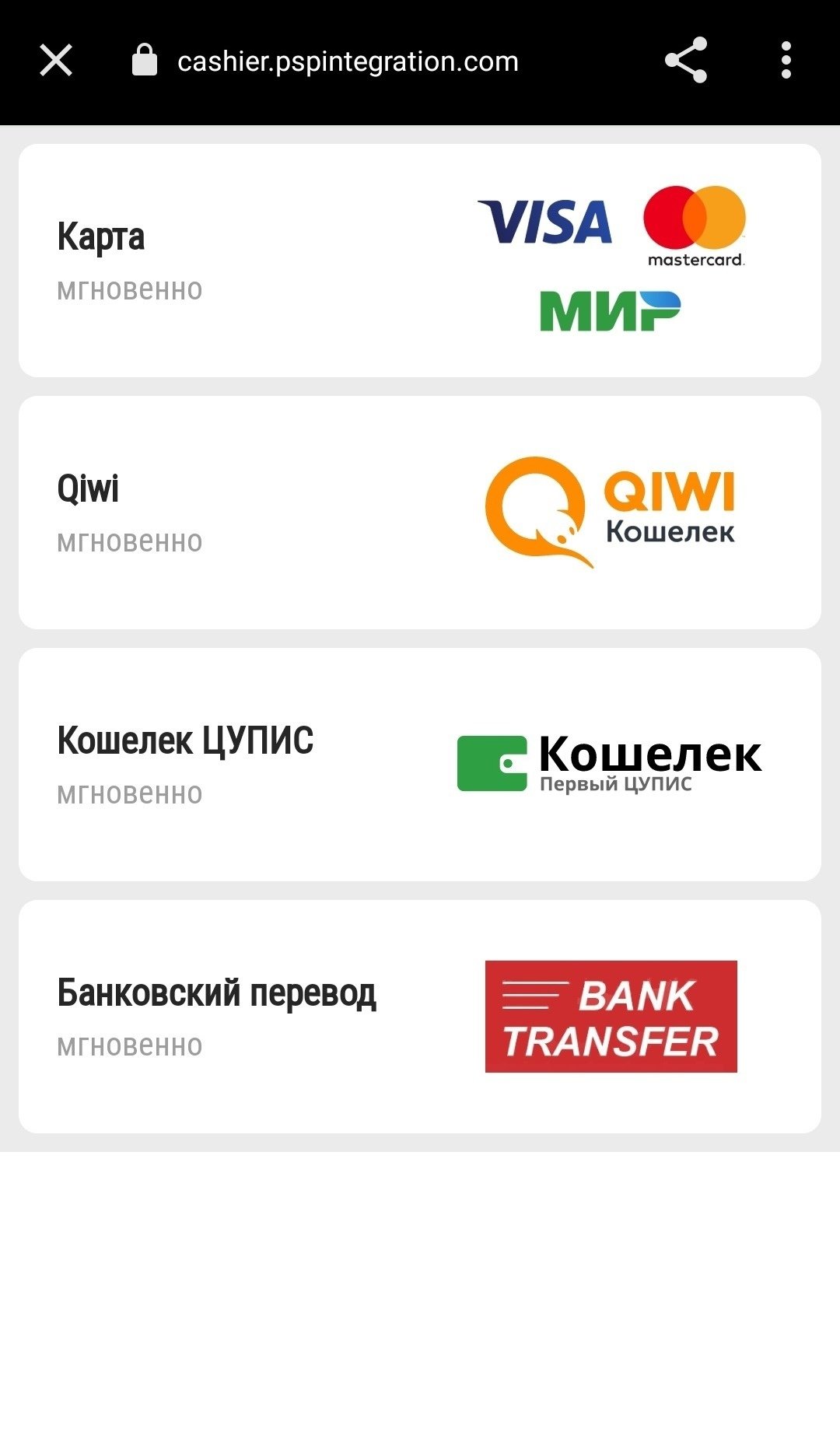Share the cashier page link
The width and height of the screenshot is (840, 1432).
[x=686, y=61]
